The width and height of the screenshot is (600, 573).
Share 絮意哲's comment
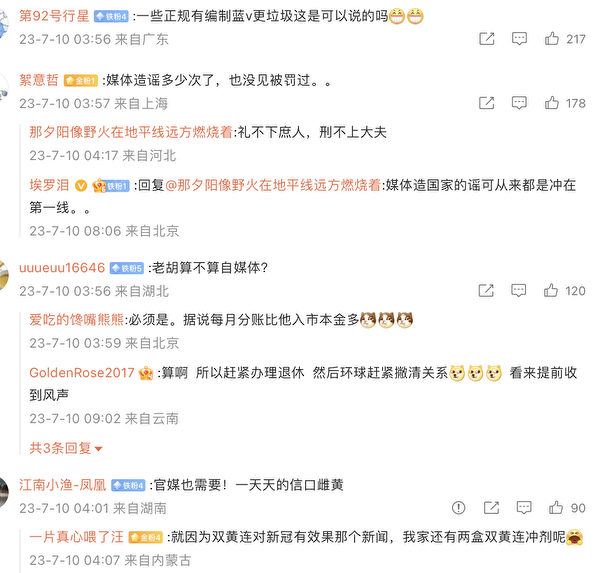pos(486,103)
